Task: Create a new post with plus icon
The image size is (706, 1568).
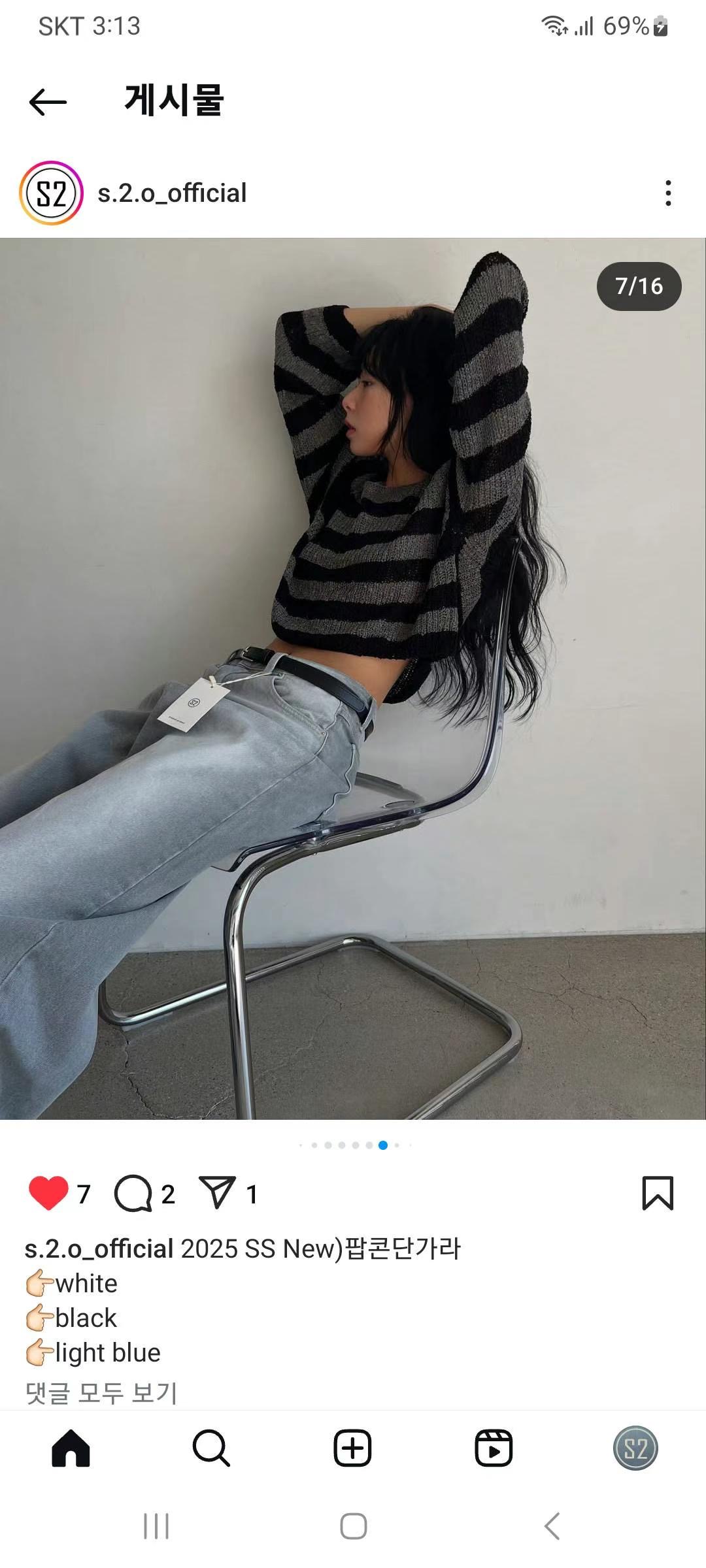Action: 352,1448
